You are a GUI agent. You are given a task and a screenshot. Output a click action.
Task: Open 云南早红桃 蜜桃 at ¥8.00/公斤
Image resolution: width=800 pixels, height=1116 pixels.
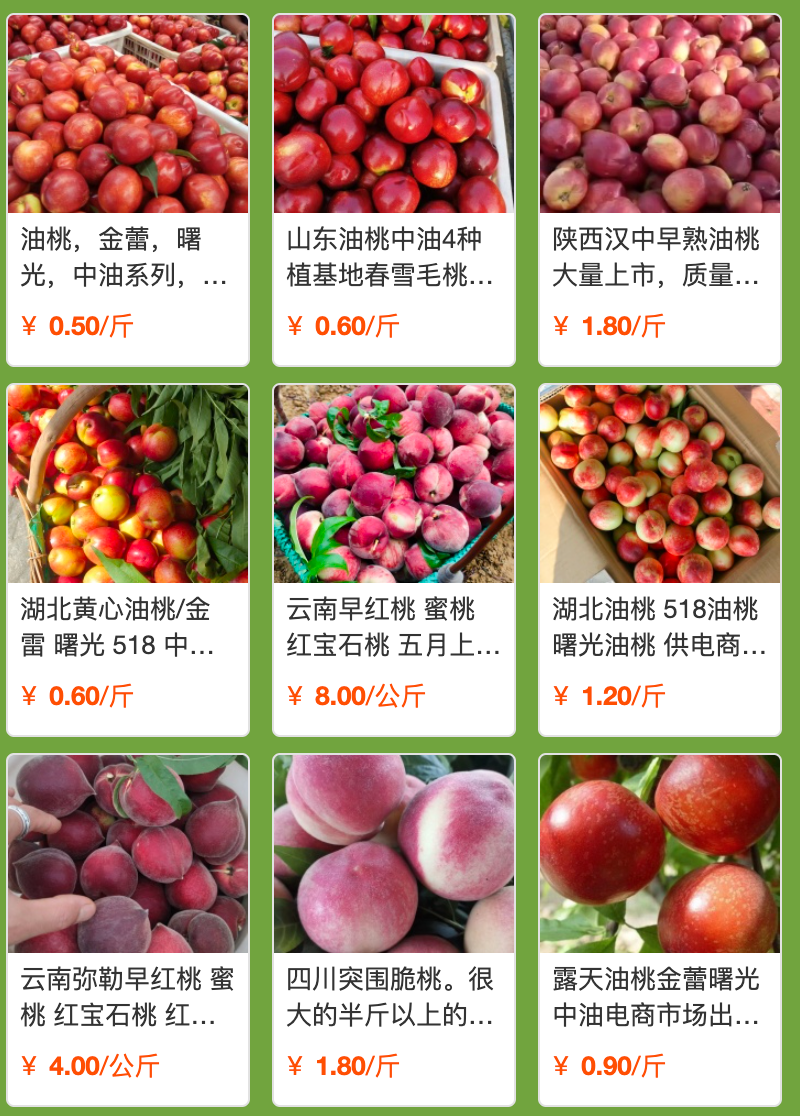(x=394, y=560)
